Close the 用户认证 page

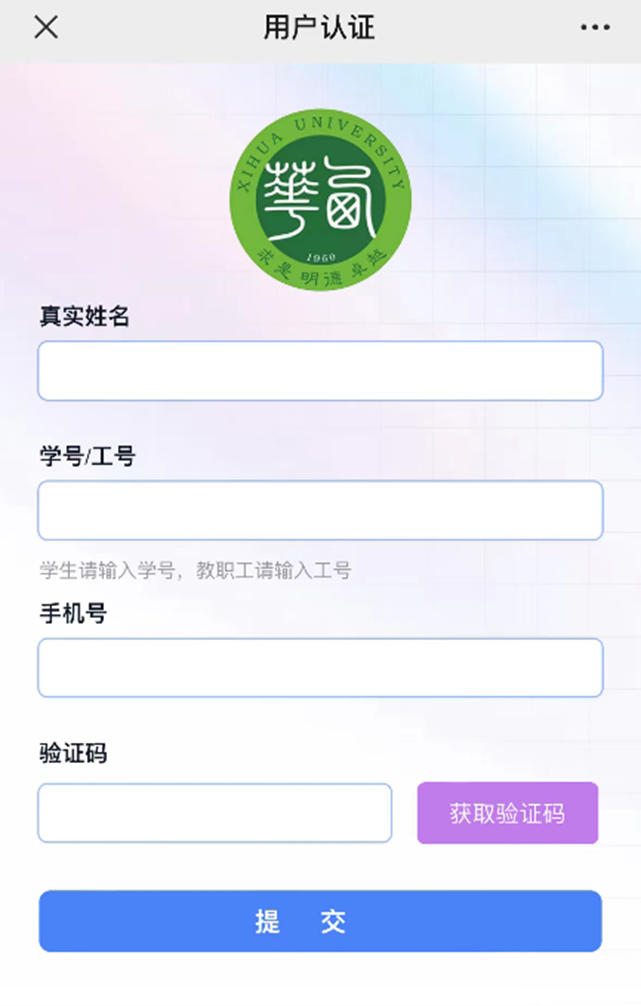pyautogui.click(x=46, y=28)
